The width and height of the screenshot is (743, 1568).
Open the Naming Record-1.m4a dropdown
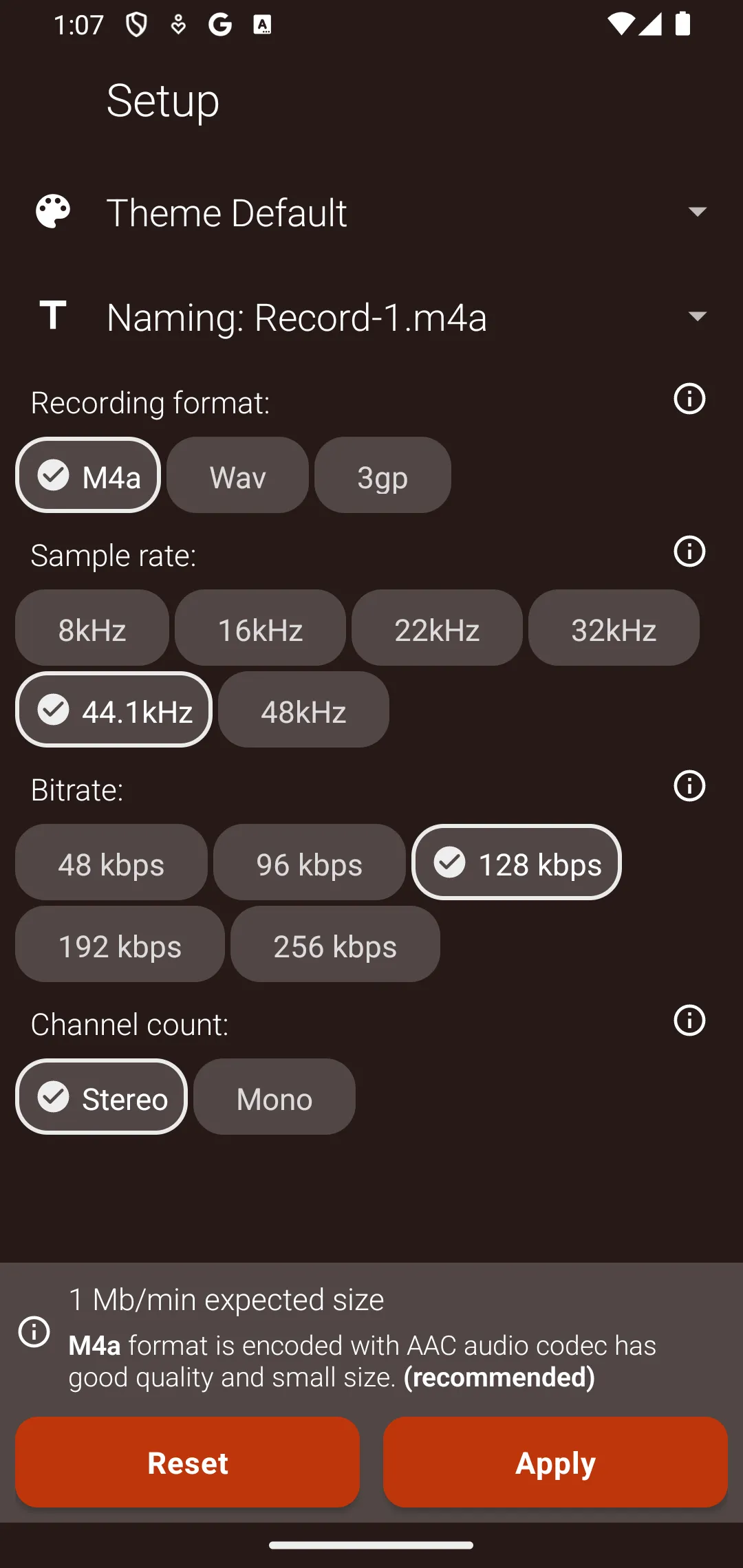(698, 317)
